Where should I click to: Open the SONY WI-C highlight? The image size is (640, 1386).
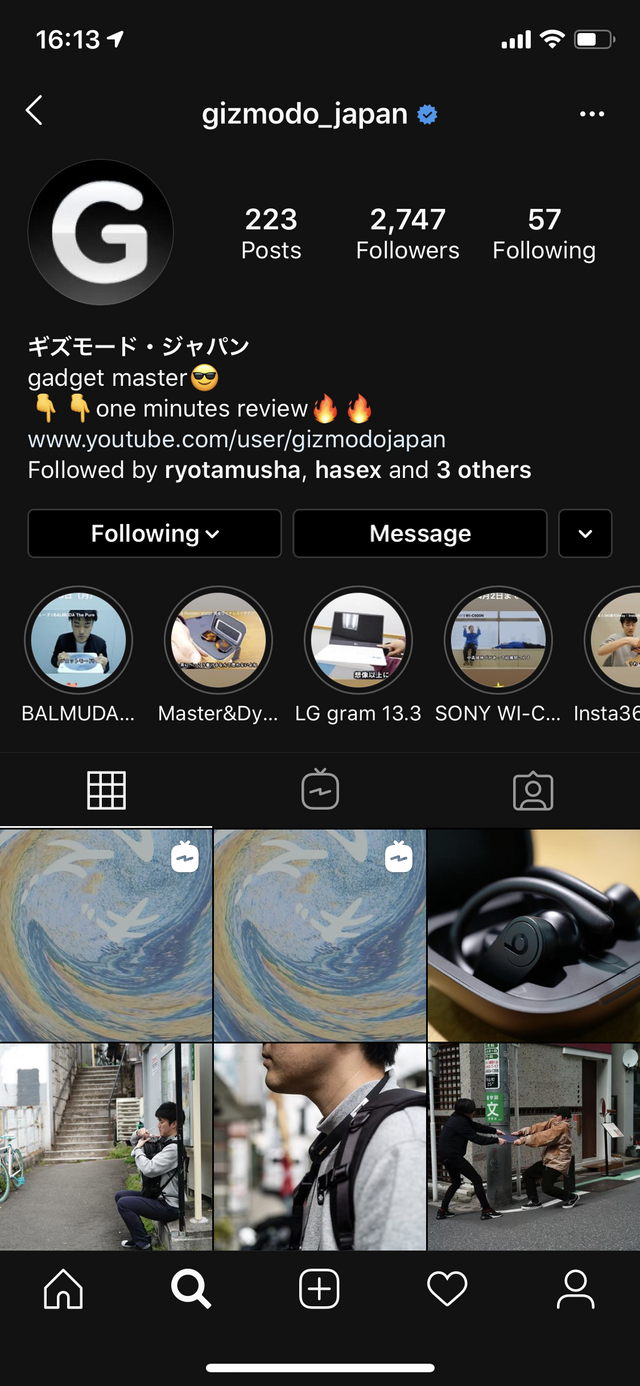498,640
